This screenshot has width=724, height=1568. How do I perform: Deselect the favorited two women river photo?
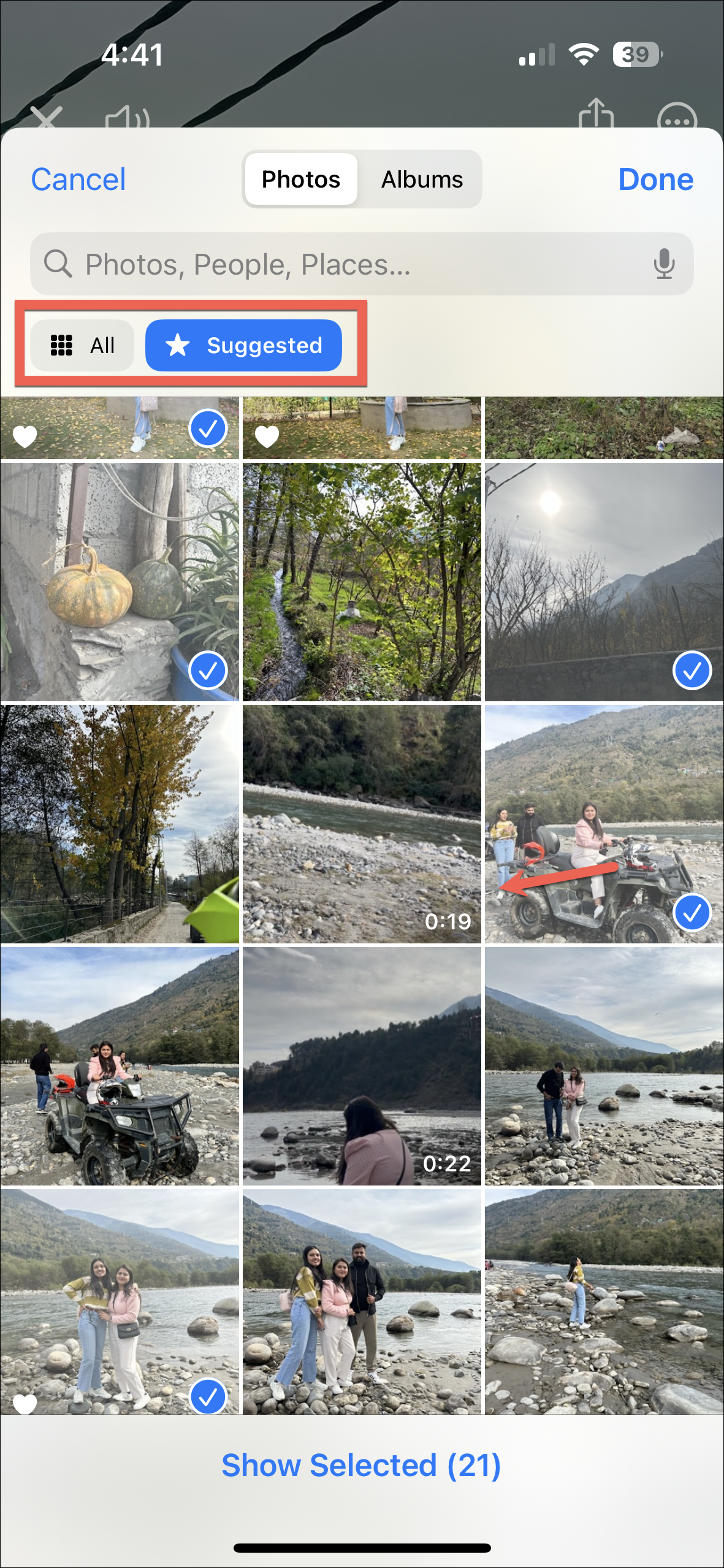coord(120,1301)
